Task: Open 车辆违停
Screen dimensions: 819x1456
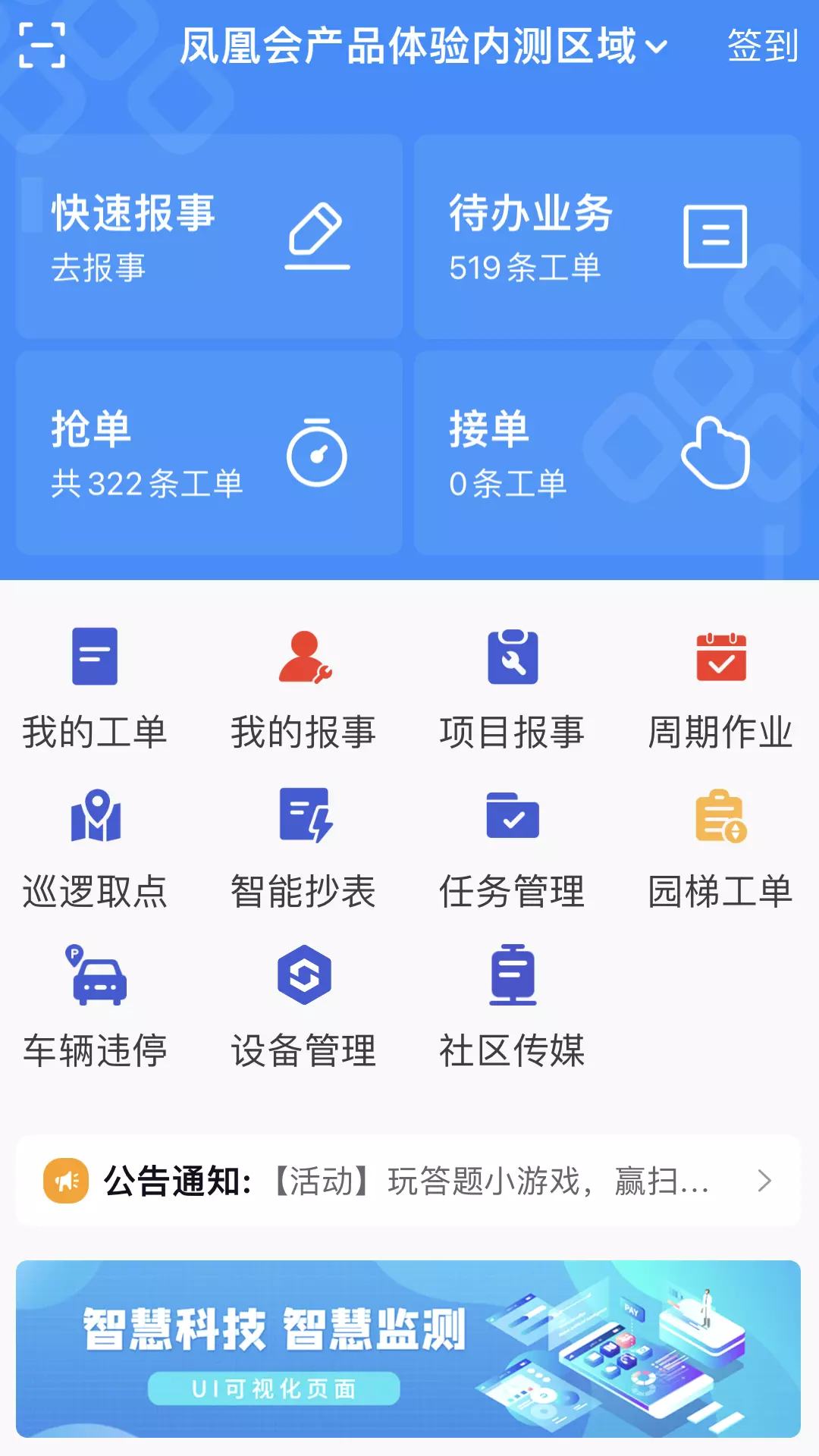Action: point(95,1007)
